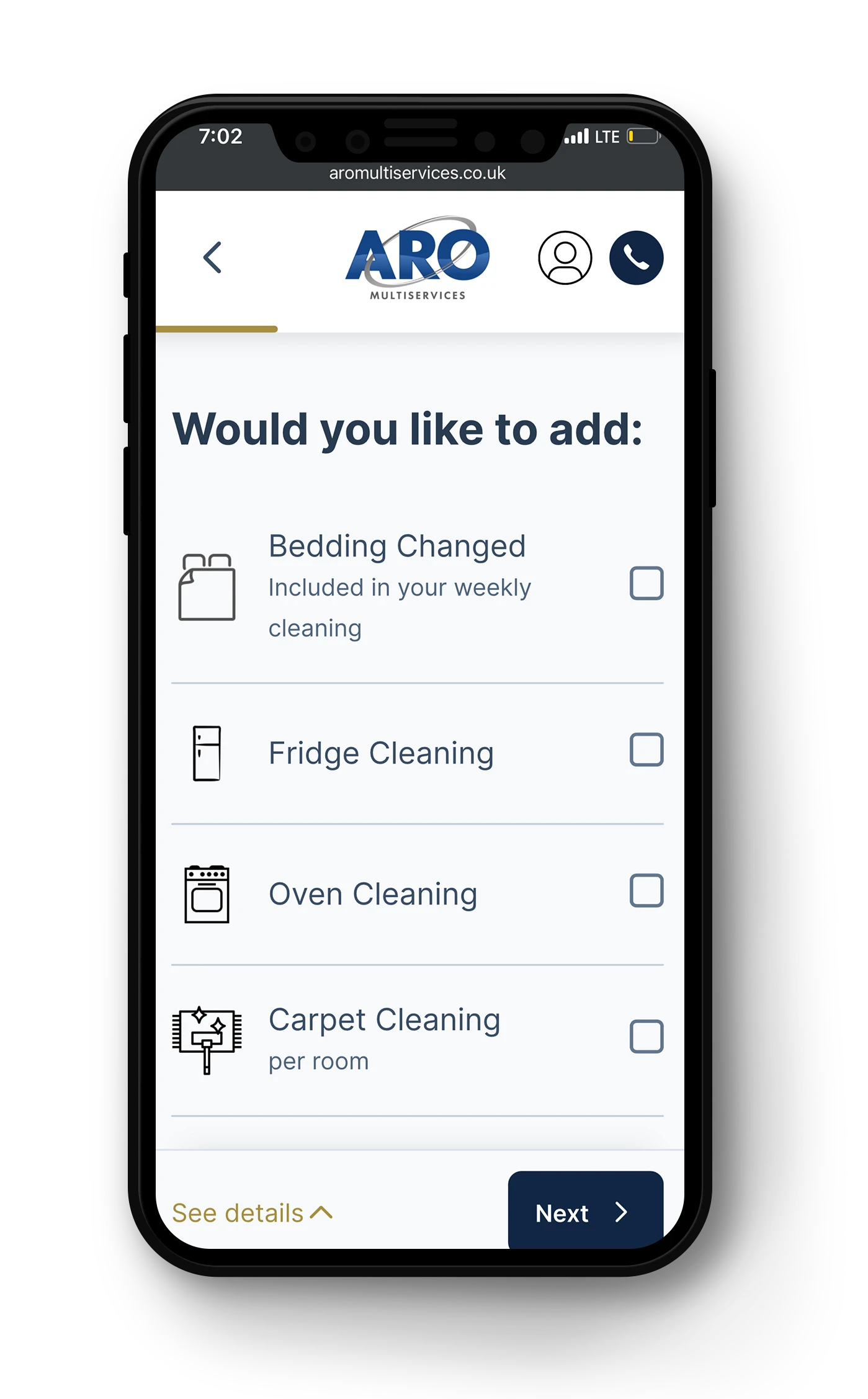Go back using the arrow
The image size is (868, 1399).
tap(212, 257)
